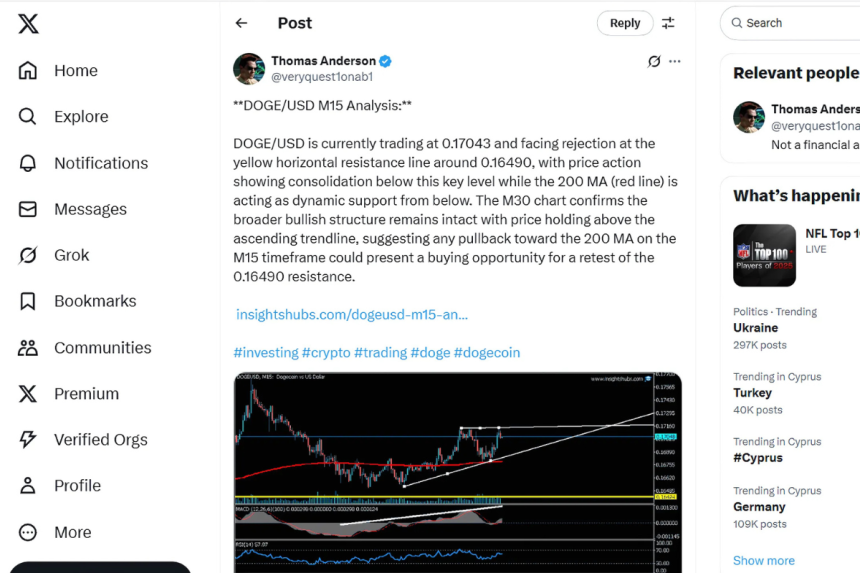Open Bookmarks
The width and height of the screenshot is (860, 573).
(x=94, y=301)
